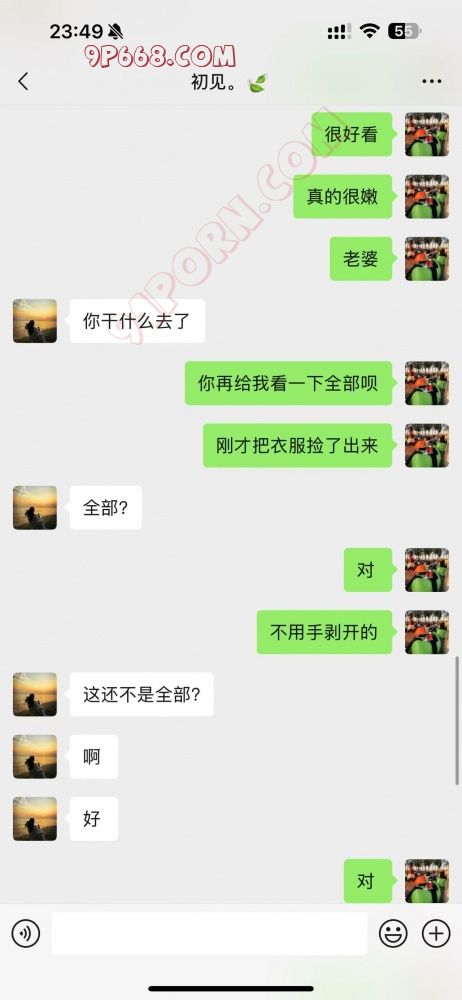The width and height of the screenshot is (462, 1000).
Task: Switch to voice message input
Action: 26,933
